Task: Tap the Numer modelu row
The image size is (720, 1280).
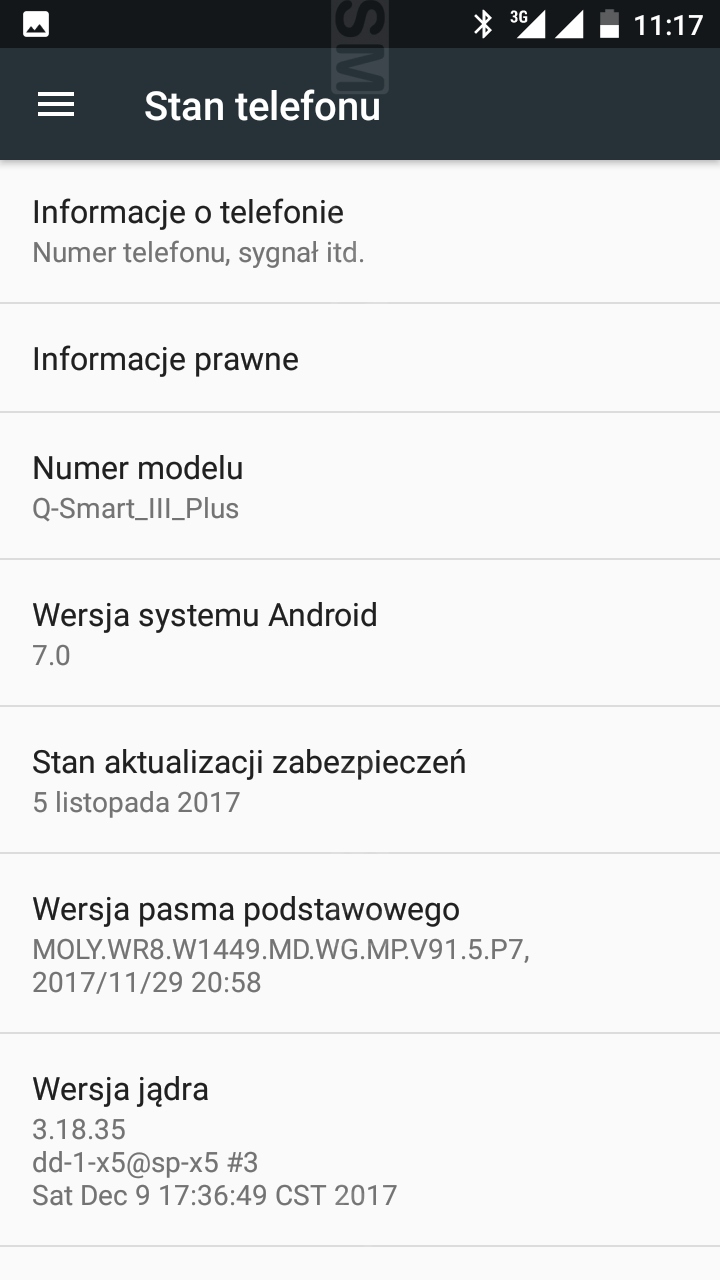Action: 360,486
